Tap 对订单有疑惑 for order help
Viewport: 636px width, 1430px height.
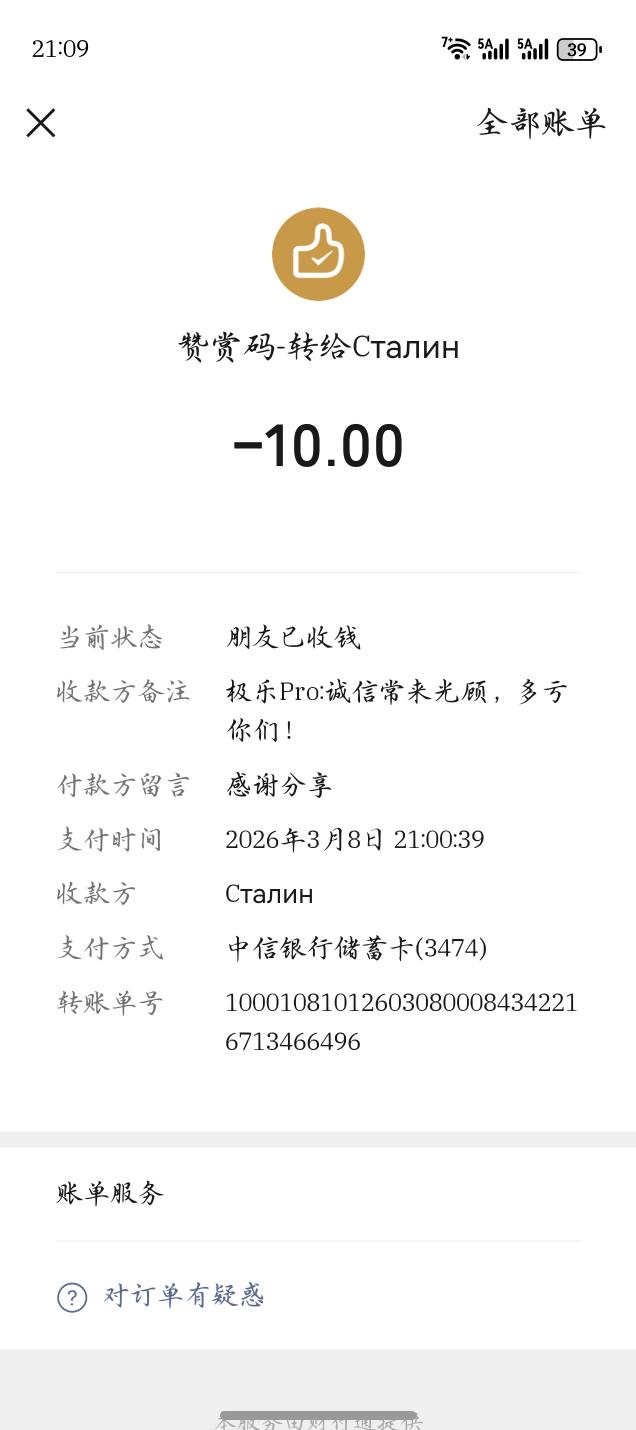(x=184, y=1296)
